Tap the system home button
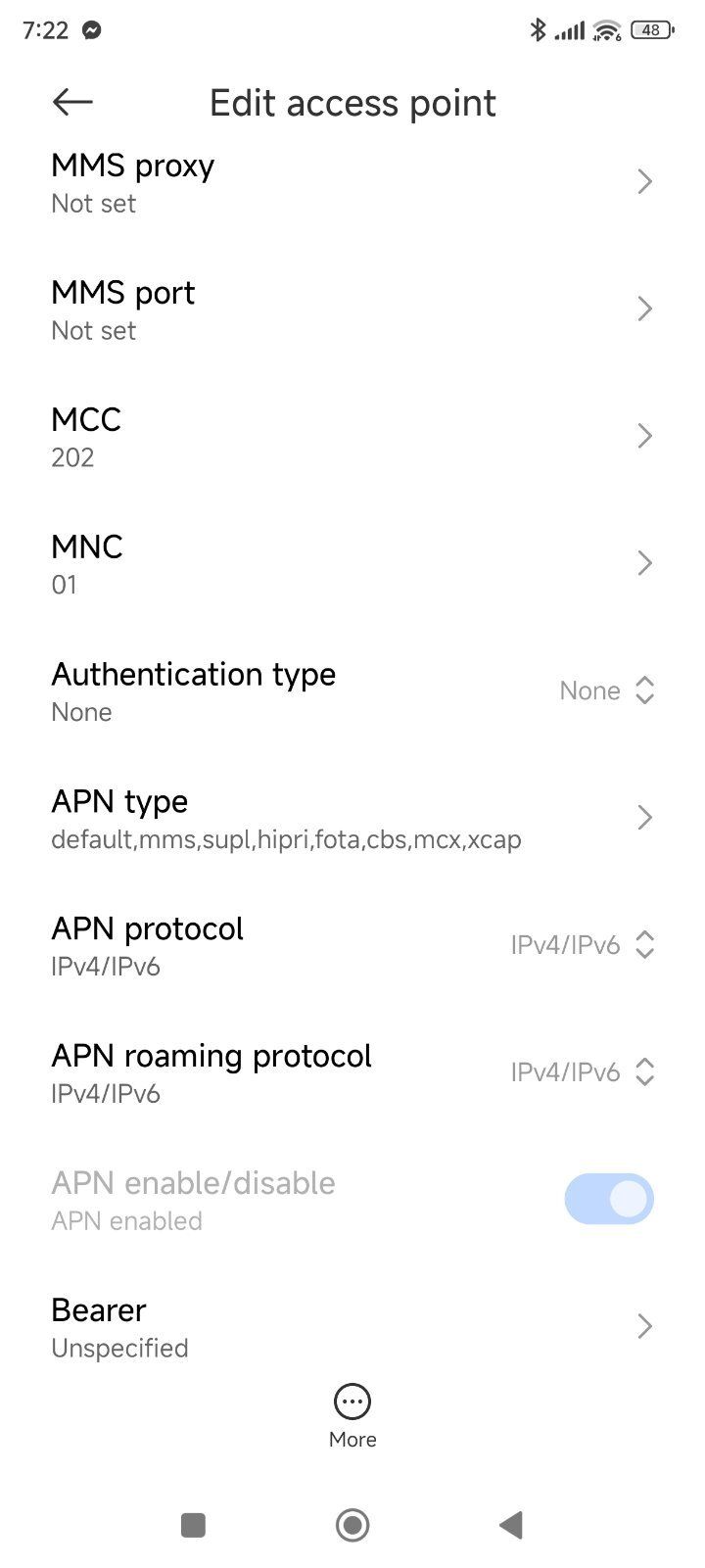The image size is (705, 1568). pos(352,1525)
